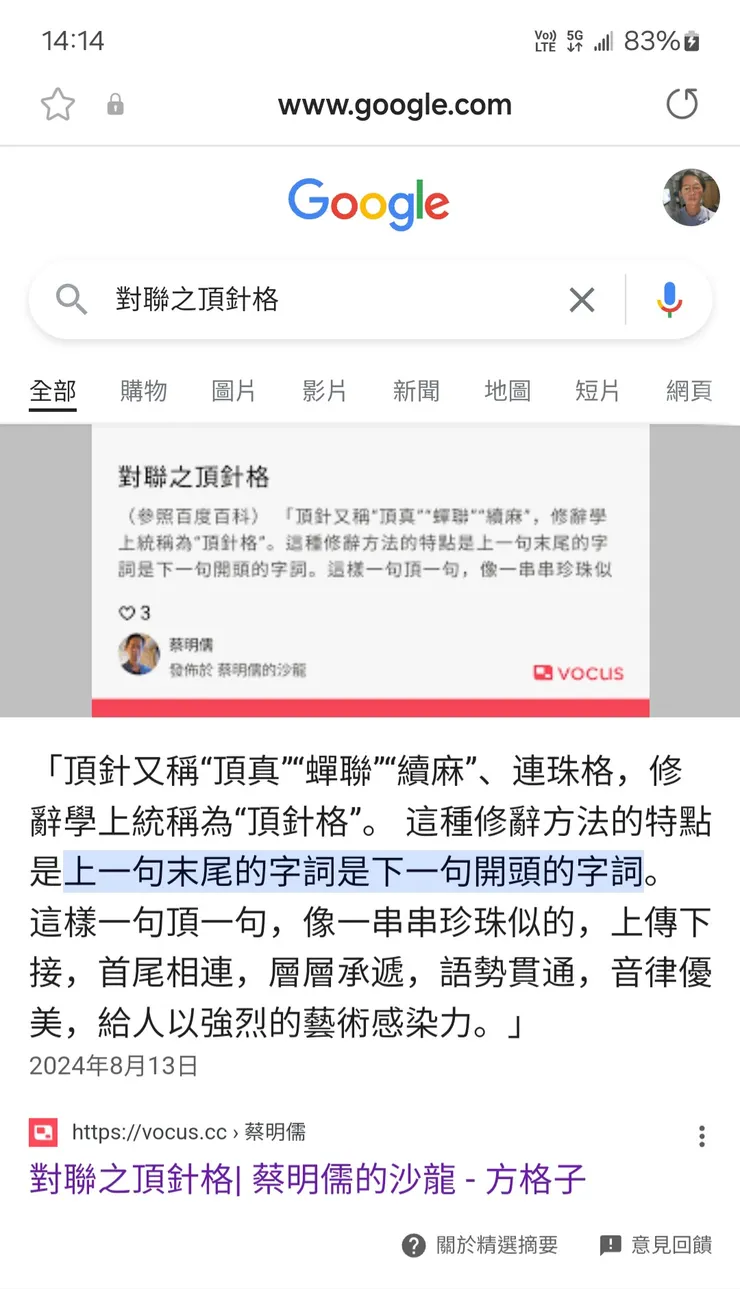
Task: Open the Google account profile picture
Action: [691, 198]
